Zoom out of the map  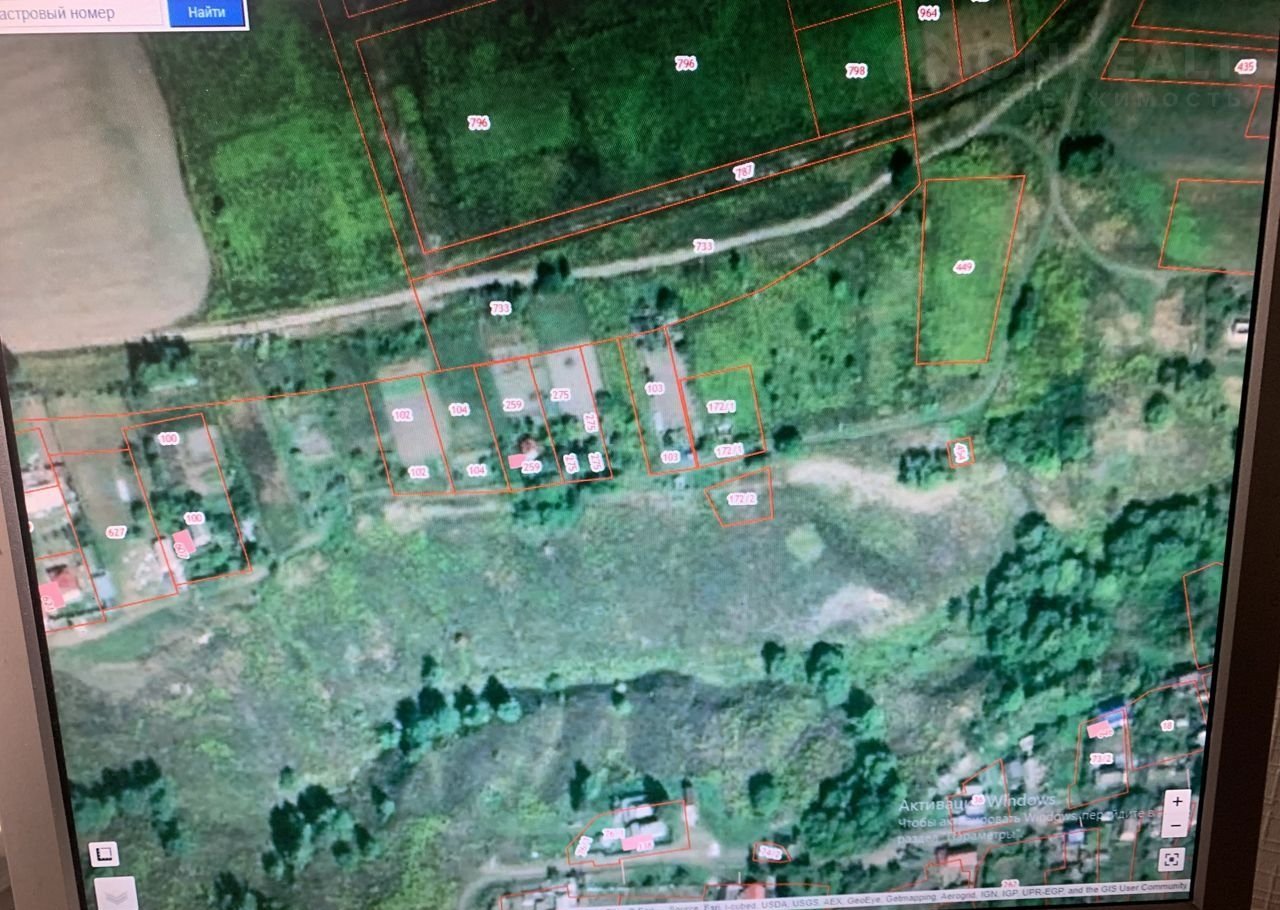[x=1177, y=826]
